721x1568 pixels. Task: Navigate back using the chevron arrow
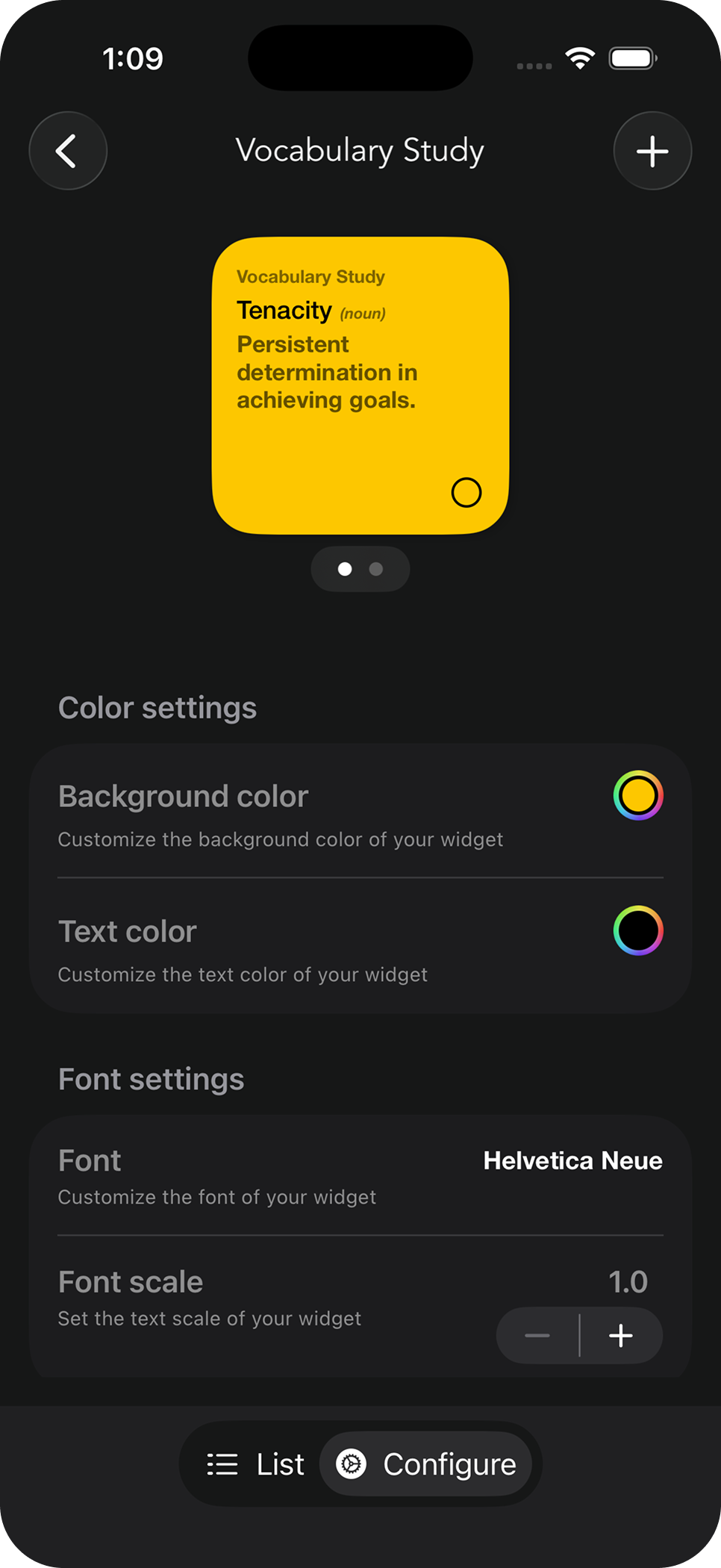68,150
